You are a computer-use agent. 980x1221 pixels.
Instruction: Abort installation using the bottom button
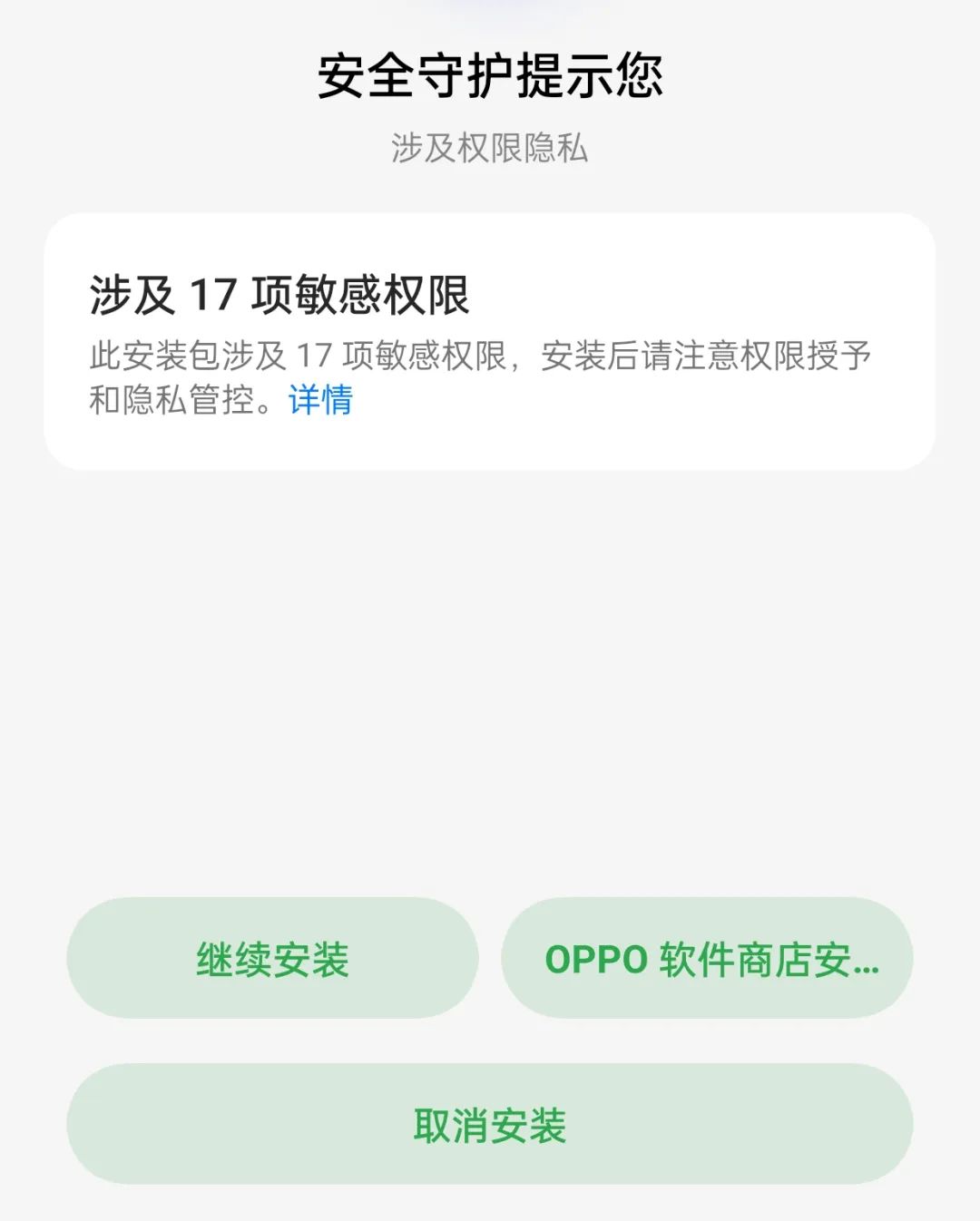490,1128
